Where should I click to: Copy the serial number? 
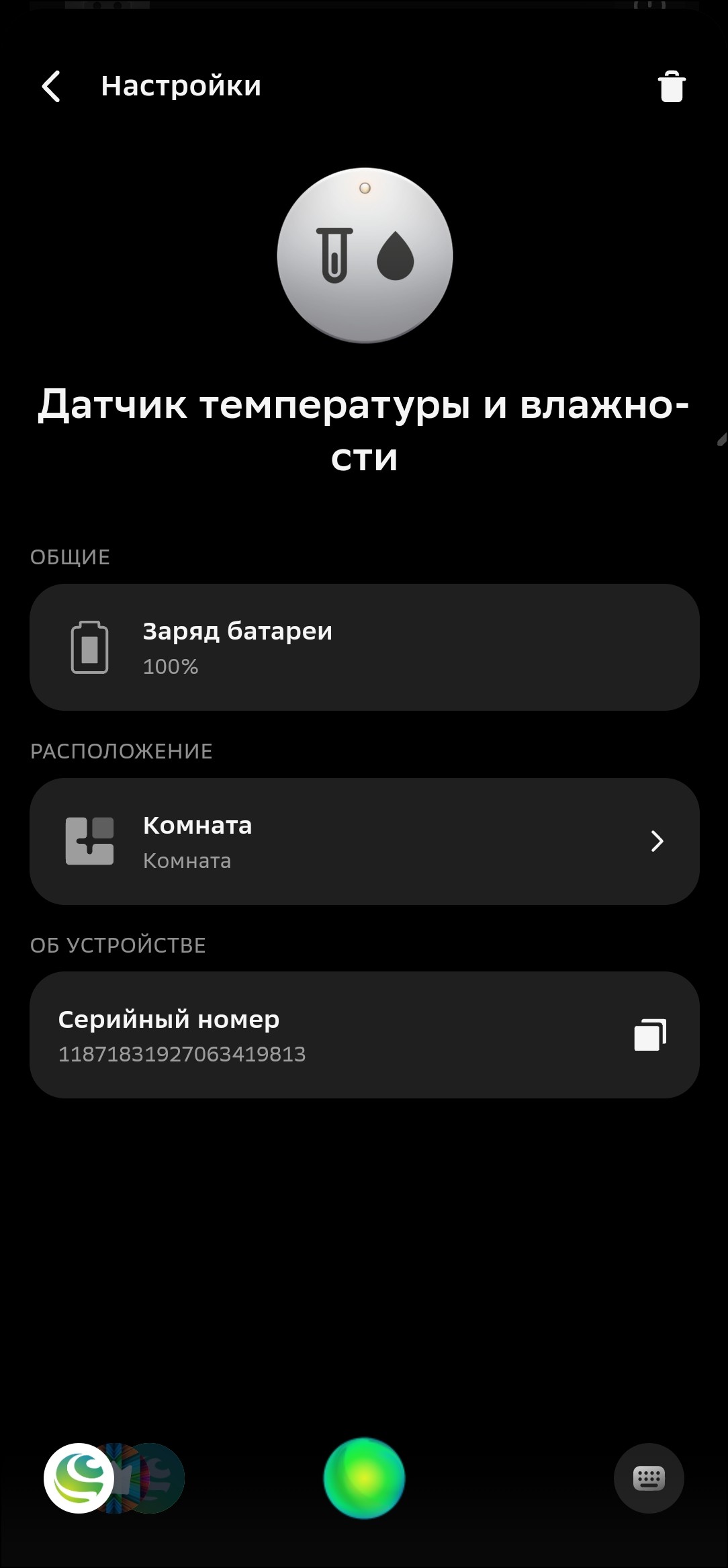(650, 1035)
